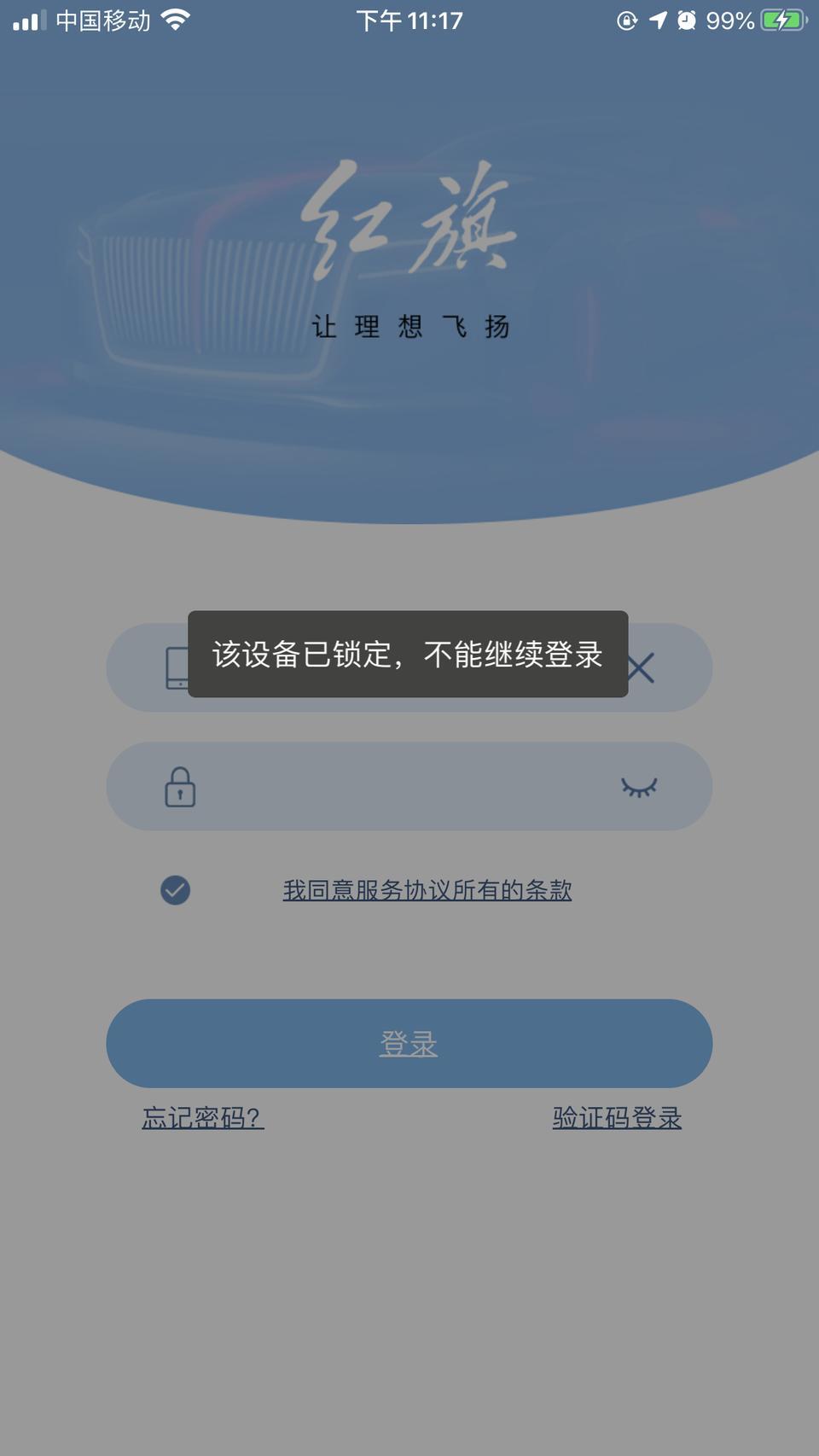The image size is (819, 1456).
Task: Open the 忘记密码 forgot password link
Action: (x=202, y=1117)
